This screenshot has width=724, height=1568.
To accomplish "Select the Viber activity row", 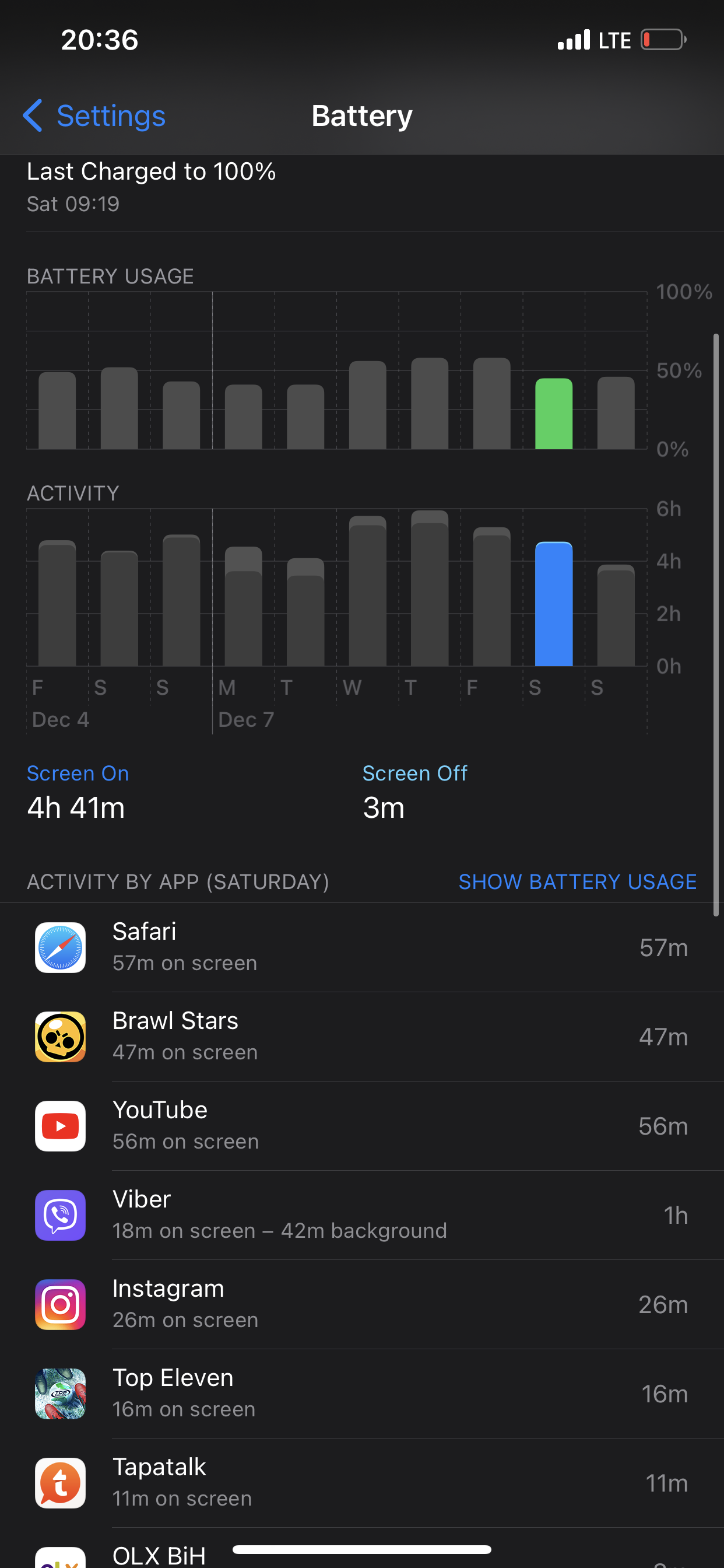I will 361,1215.
